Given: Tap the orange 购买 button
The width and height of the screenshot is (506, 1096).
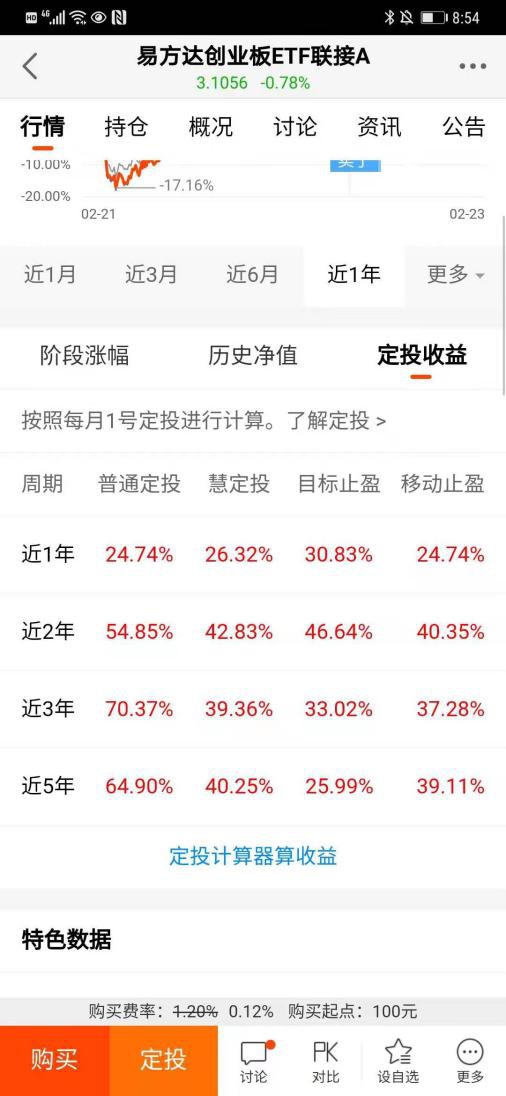Looking at the screenshot, I should pos(55,1060).
